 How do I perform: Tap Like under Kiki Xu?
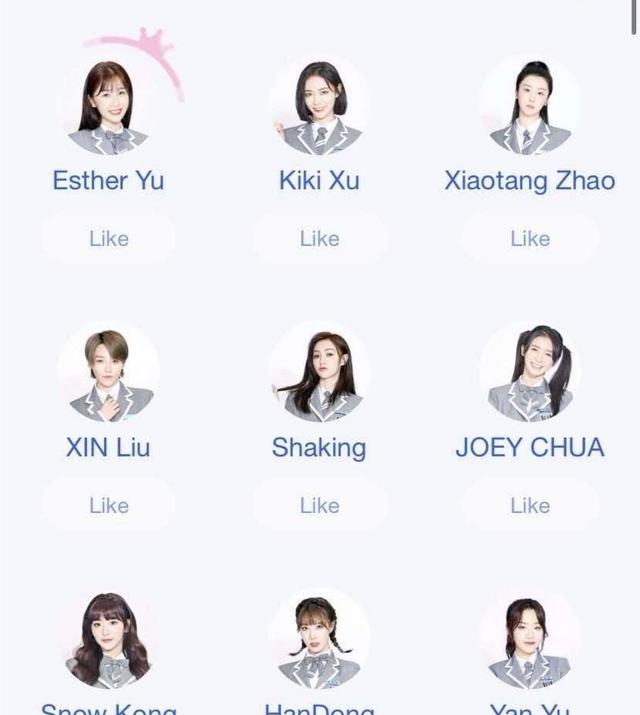pos(319,238)
